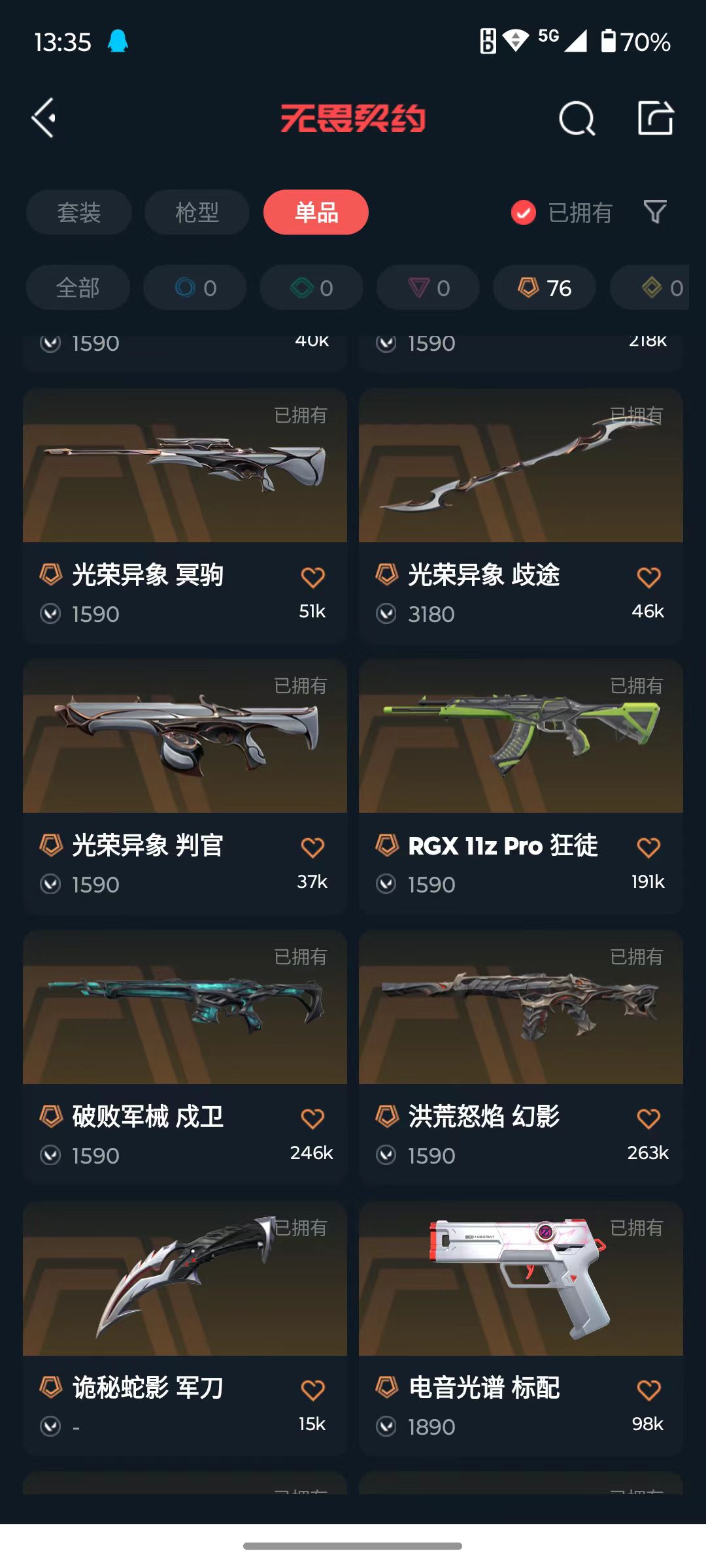Open the 诡秘蛇影 军刀 knife card

point(185,1329)
